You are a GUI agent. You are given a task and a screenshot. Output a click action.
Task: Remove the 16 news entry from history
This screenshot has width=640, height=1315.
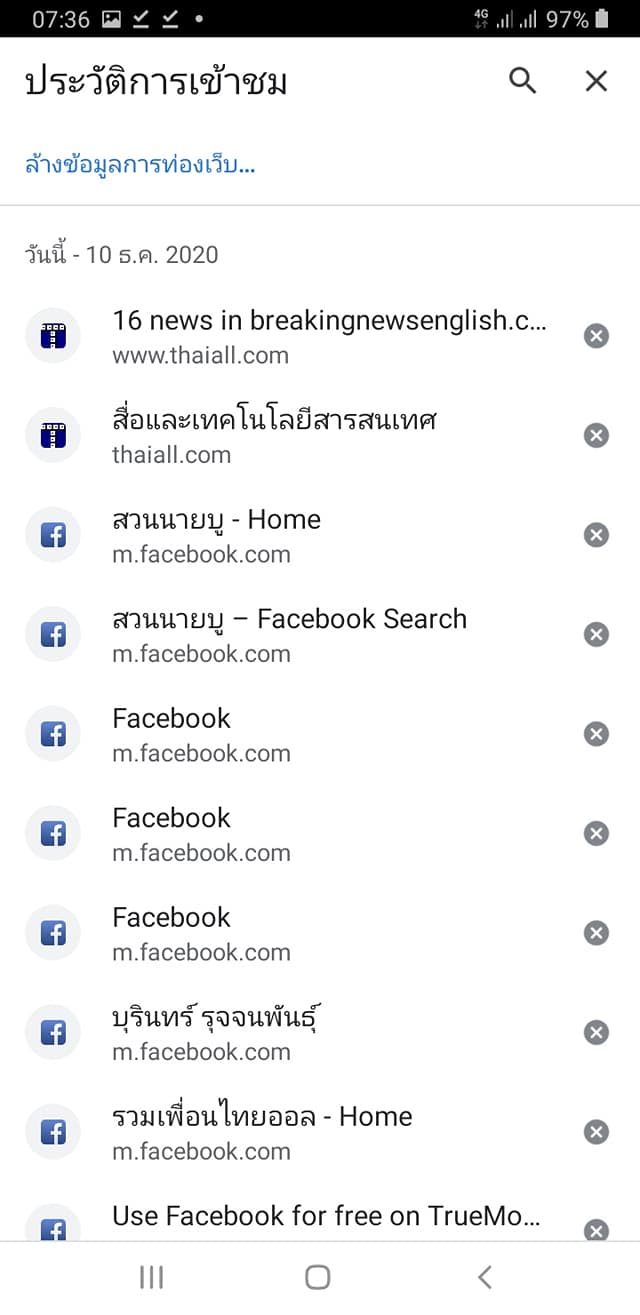(596, 336)
